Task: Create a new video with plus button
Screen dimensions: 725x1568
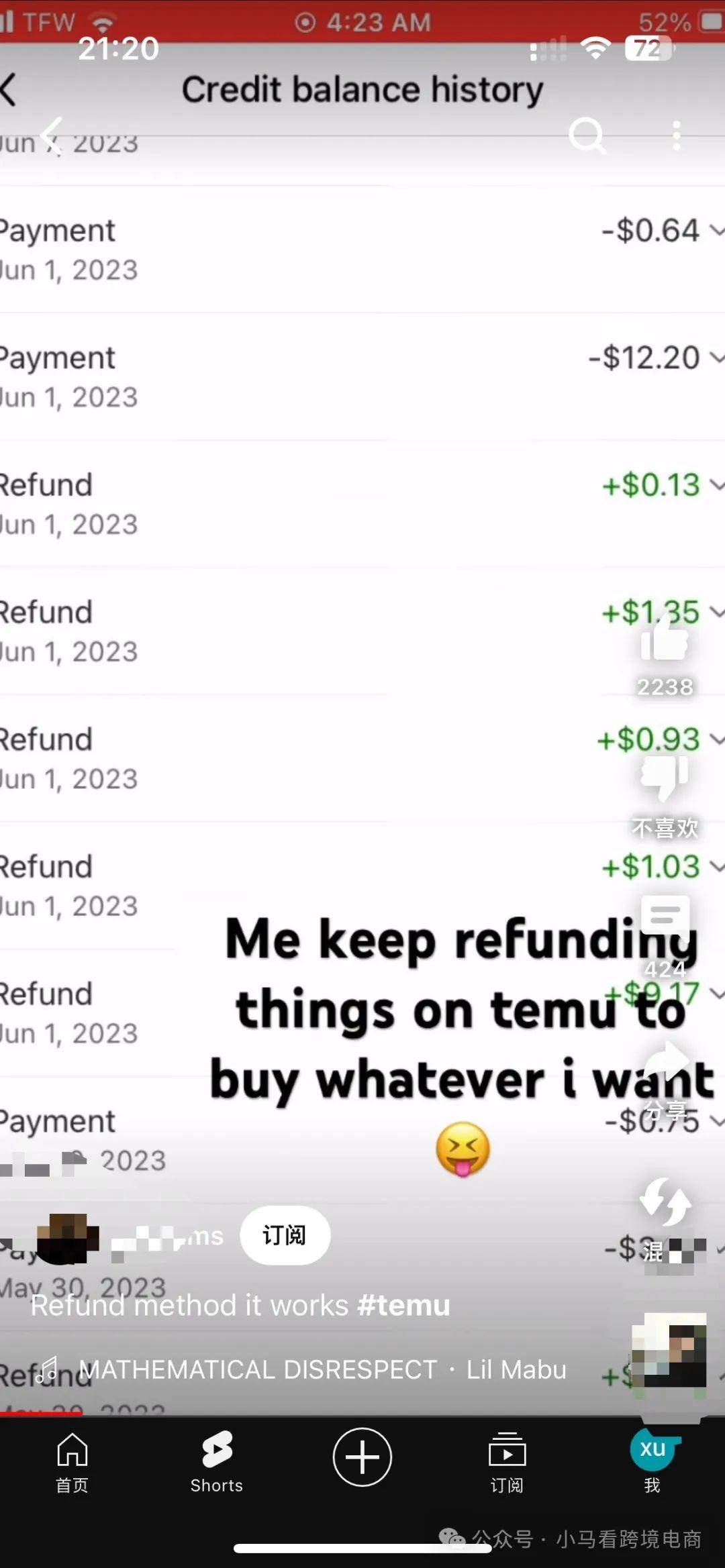Action: click(x=362, y=1457)
